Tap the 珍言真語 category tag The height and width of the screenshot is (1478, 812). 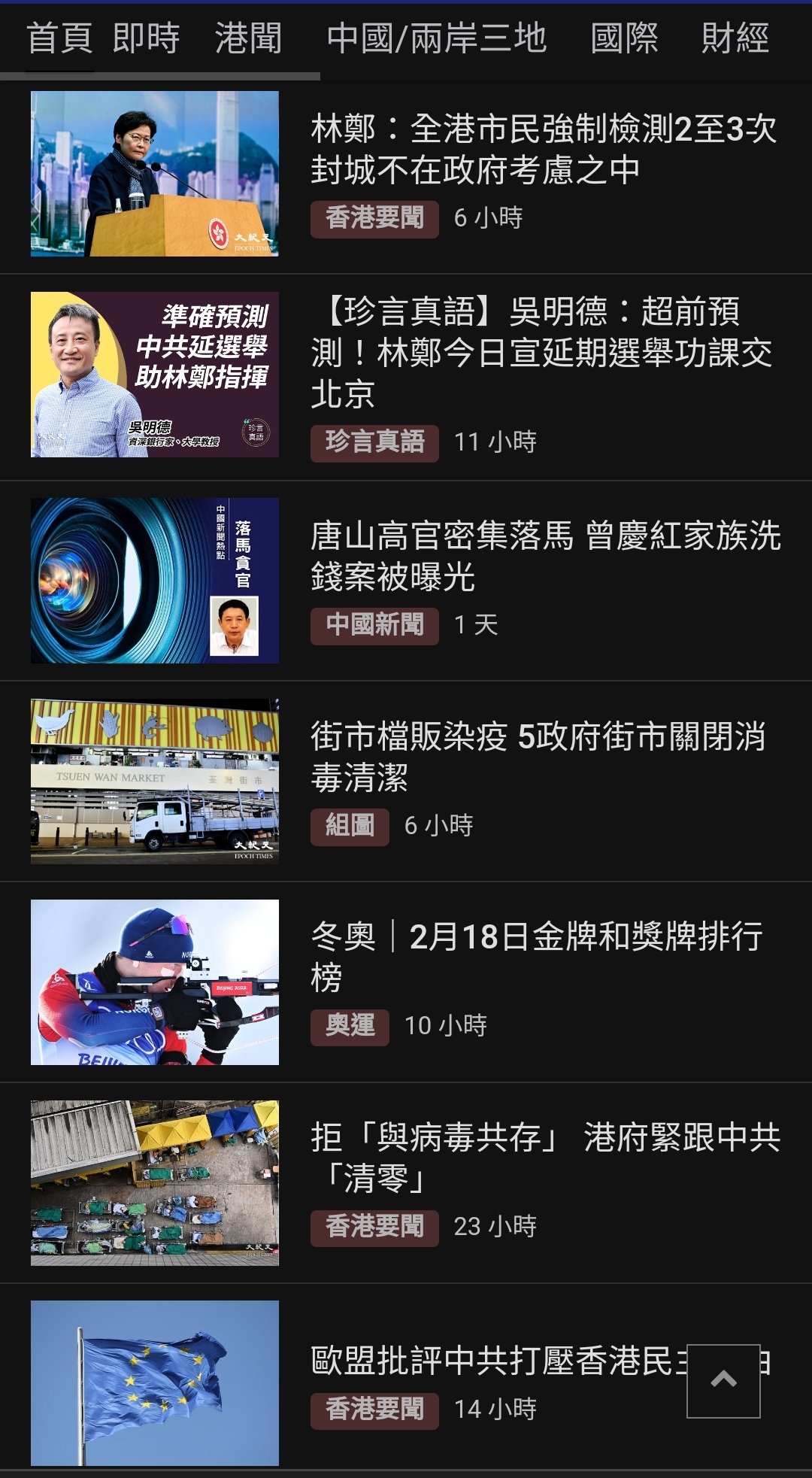coord(374,442)
